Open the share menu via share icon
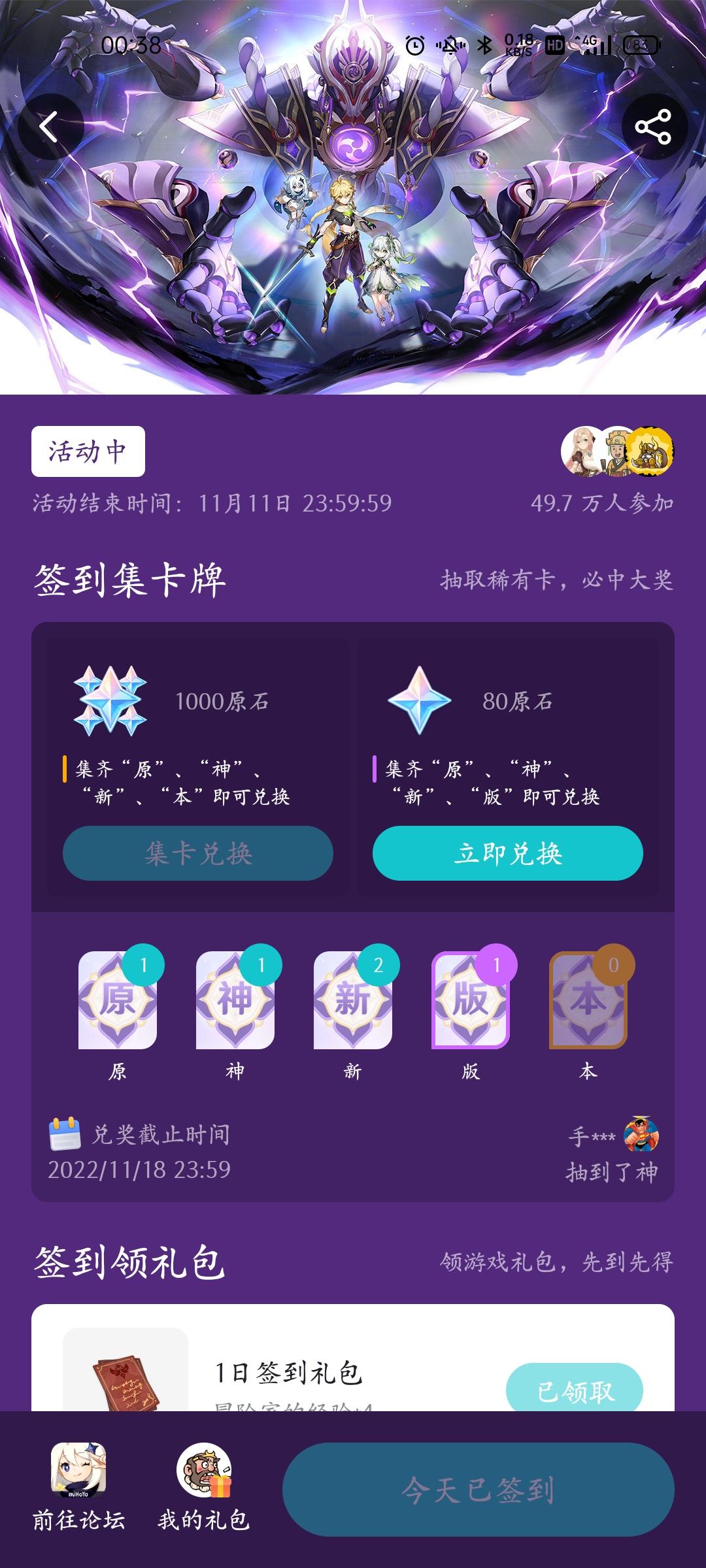The width and height of the screenshot is (706, 1568). click(x=654, y=125)
